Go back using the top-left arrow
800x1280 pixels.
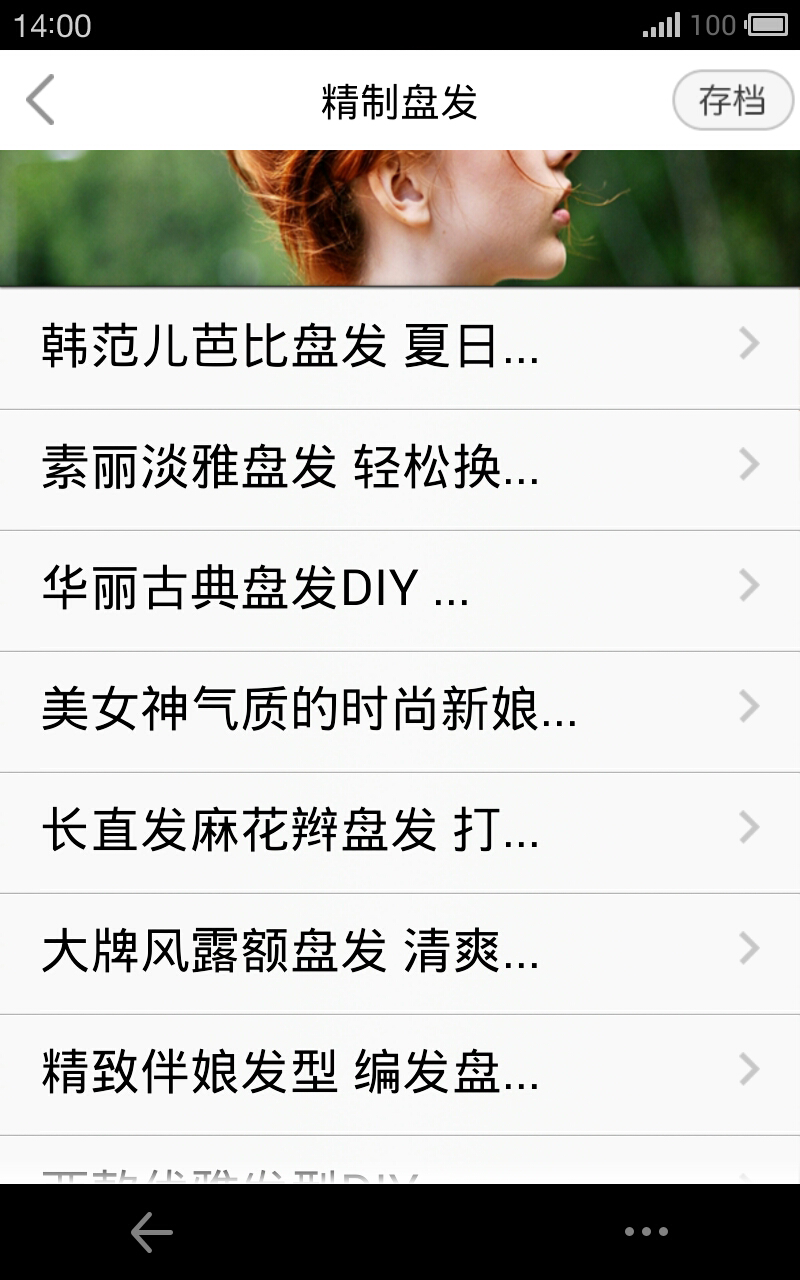click(40, 100)
